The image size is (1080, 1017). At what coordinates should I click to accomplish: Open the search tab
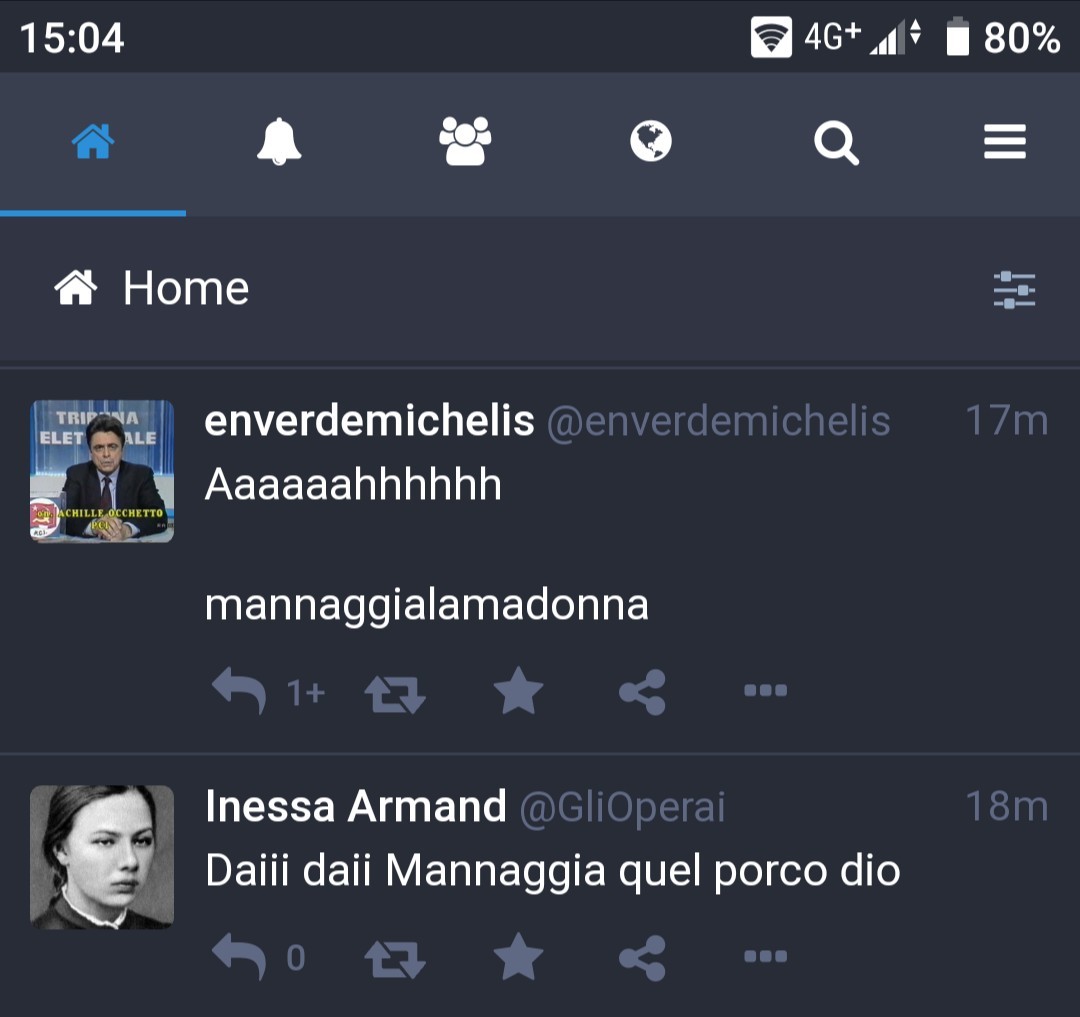836,142
